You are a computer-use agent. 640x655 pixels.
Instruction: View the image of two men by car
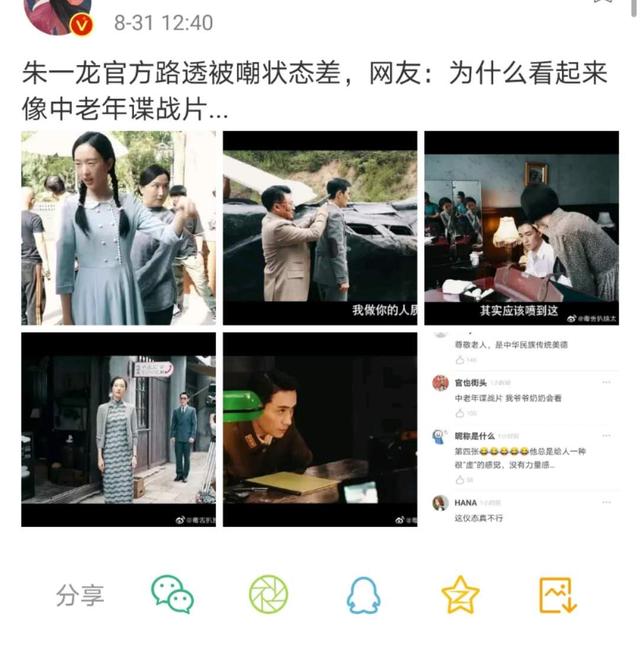tap(320, 227)
